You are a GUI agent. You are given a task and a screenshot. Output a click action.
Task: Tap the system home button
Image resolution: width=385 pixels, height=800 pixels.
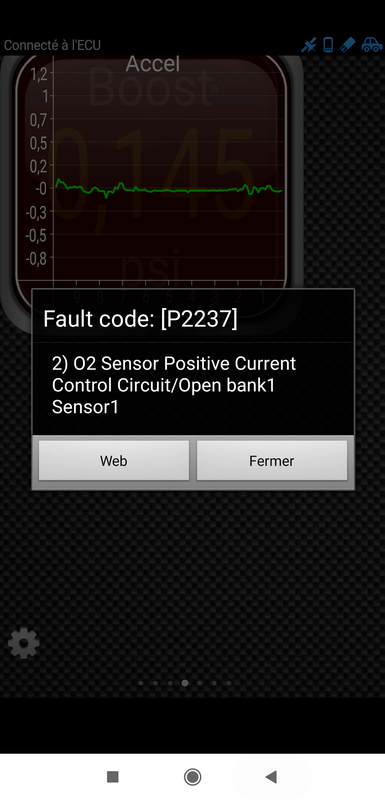[192, 777]
